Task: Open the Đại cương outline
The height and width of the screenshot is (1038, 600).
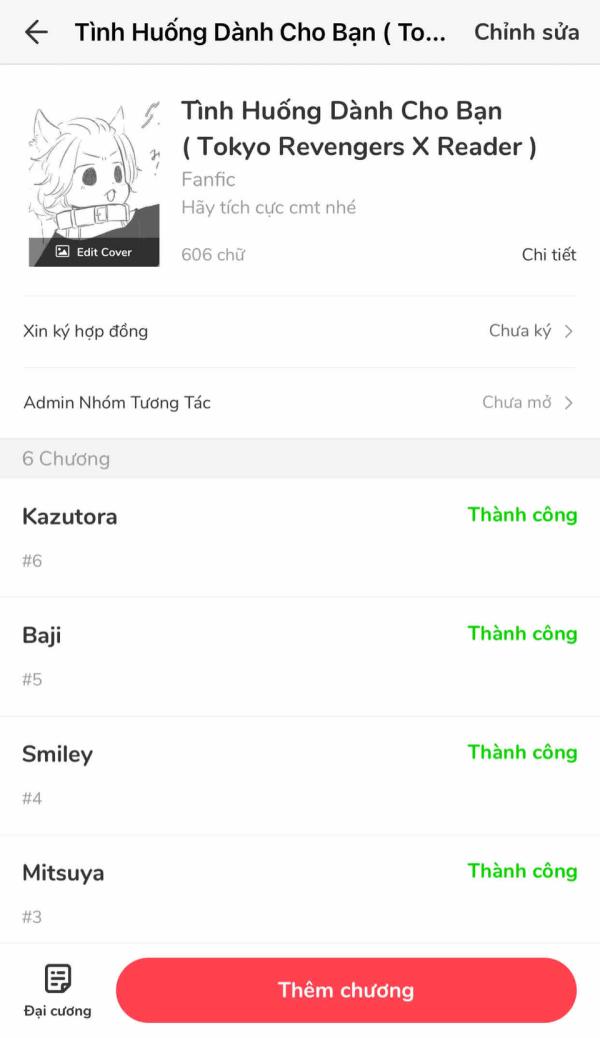Action: (x=58, y=990)
